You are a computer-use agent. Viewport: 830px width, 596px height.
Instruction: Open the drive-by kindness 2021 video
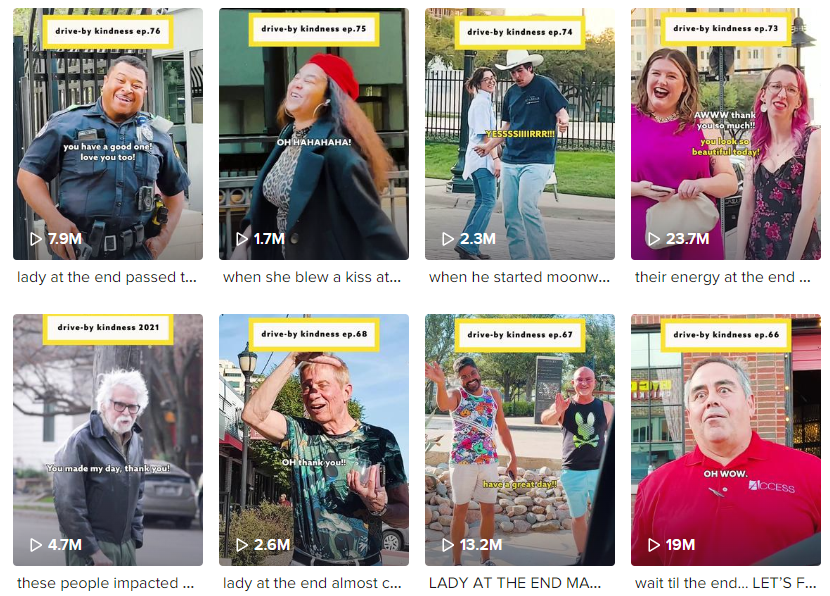coord(108,440)
